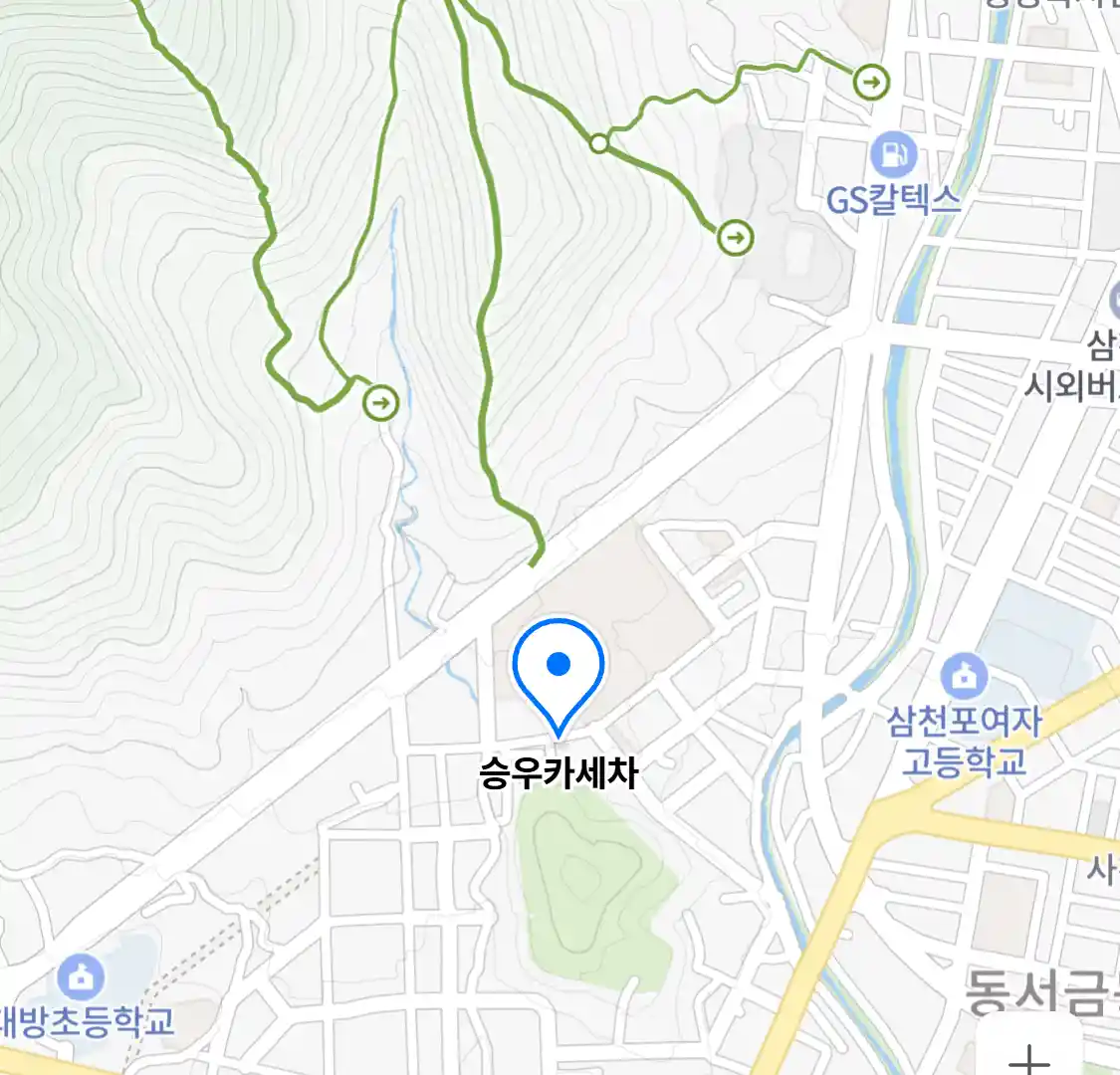
Task: Select the 삼천포여자고등학교 school marker
Action: (x=963, y=678)
